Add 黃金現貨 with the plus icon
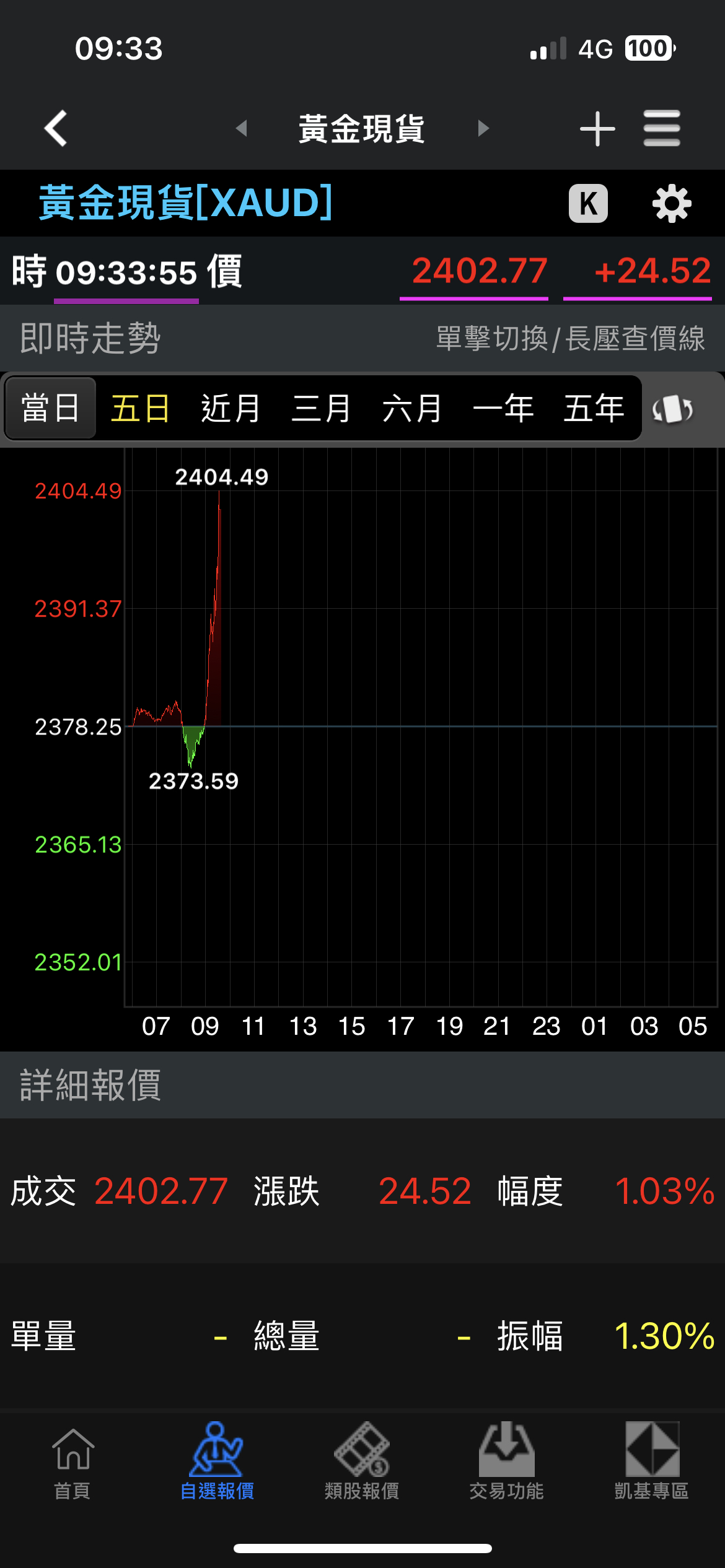The width and height of the screenshot is (725, 1568). click(x=597, y=128)
